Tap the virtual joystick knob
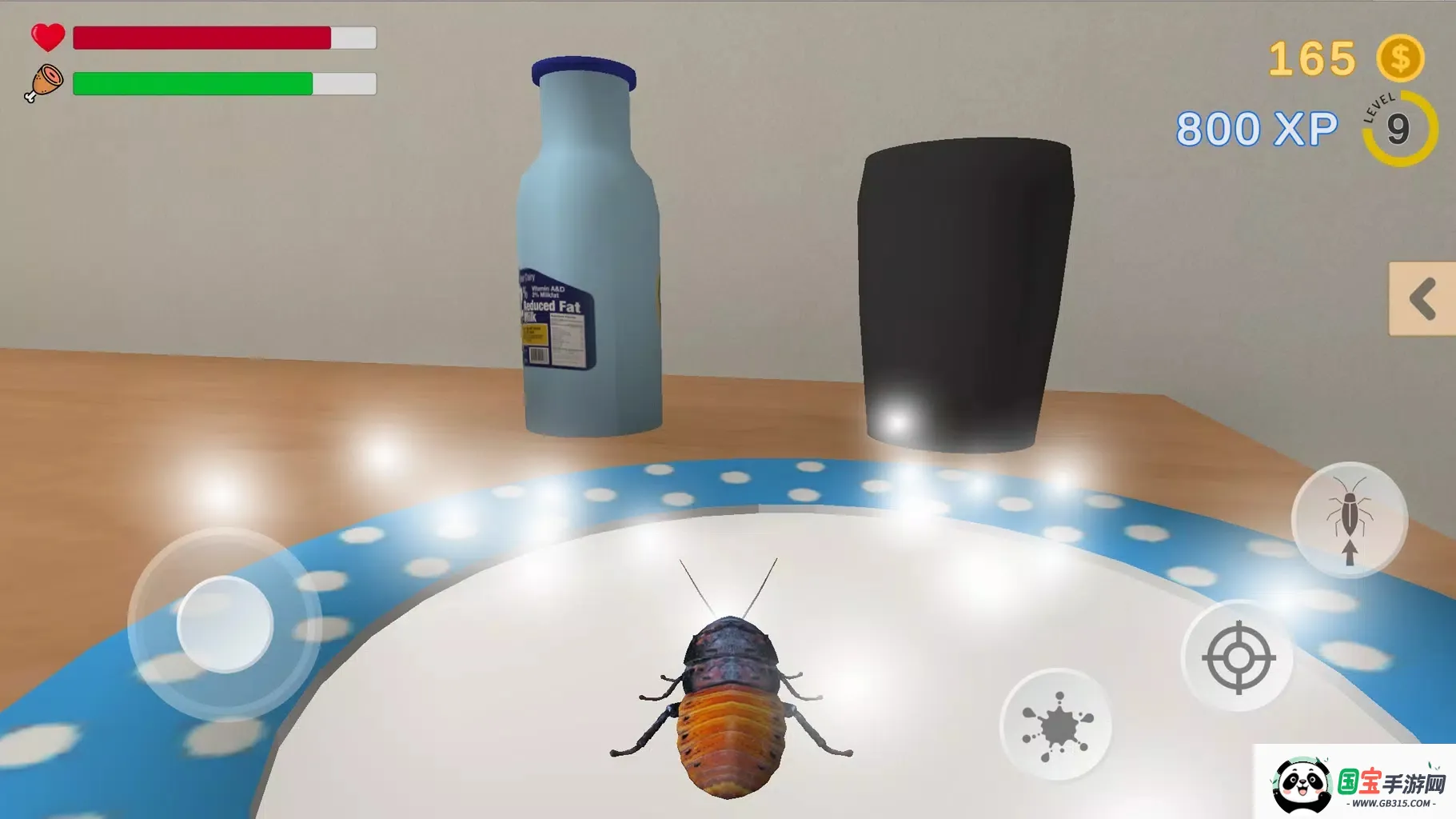 pos(225,624)
